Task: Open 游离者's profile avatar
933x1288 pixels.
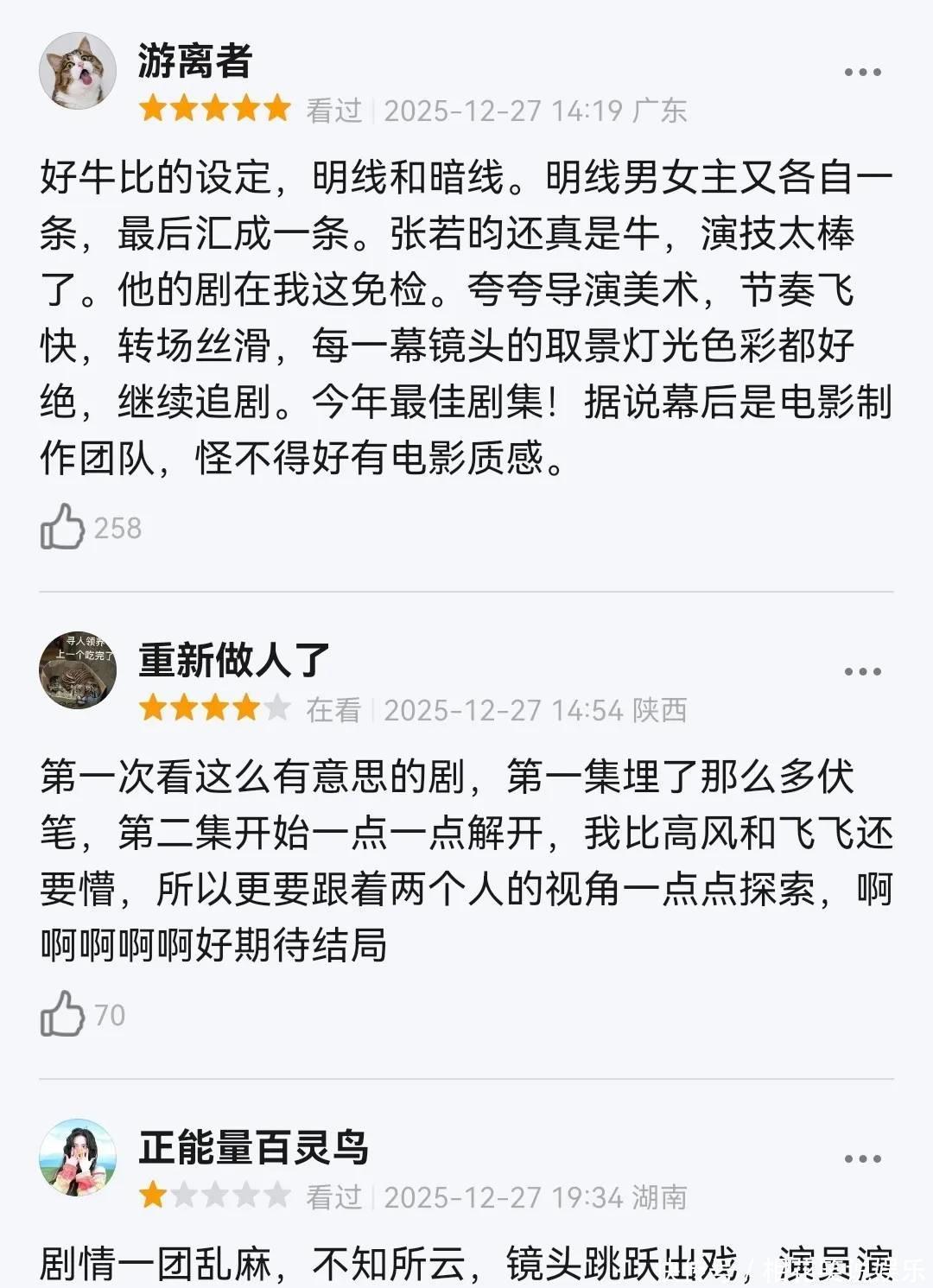Action: 78,72
